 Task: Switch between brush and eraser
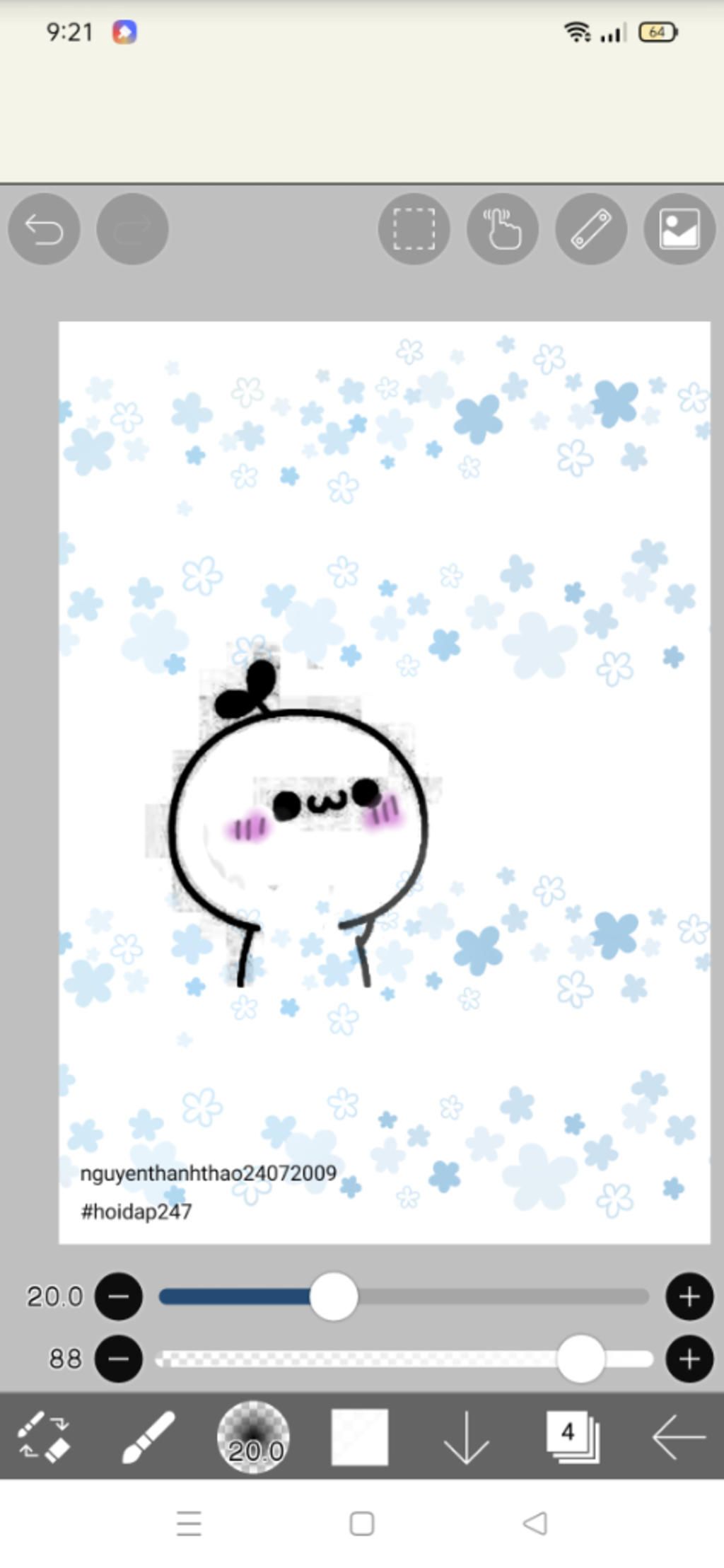click(43, 1436)
